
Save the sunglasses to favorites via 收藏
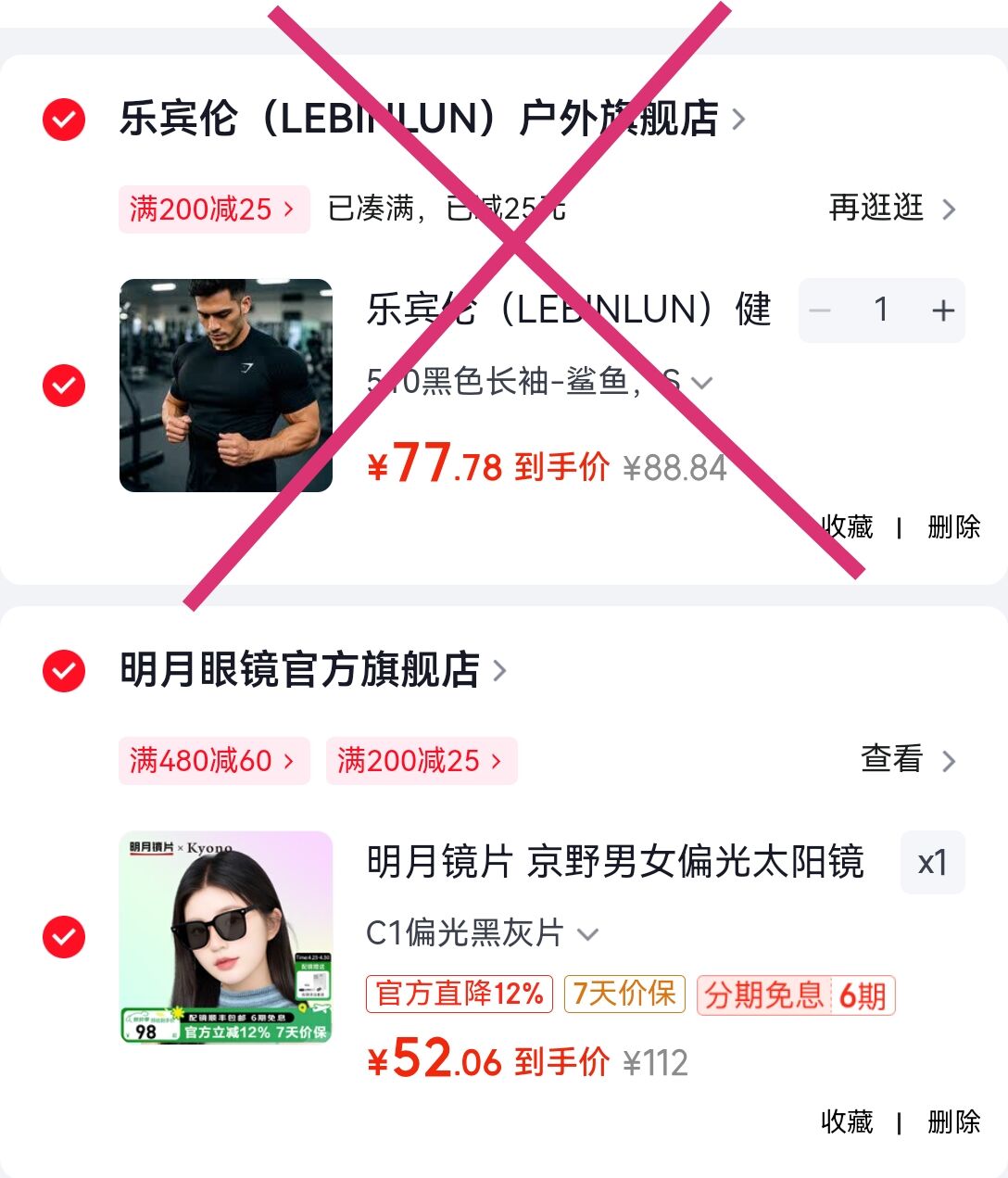(x=847, y=1121)
